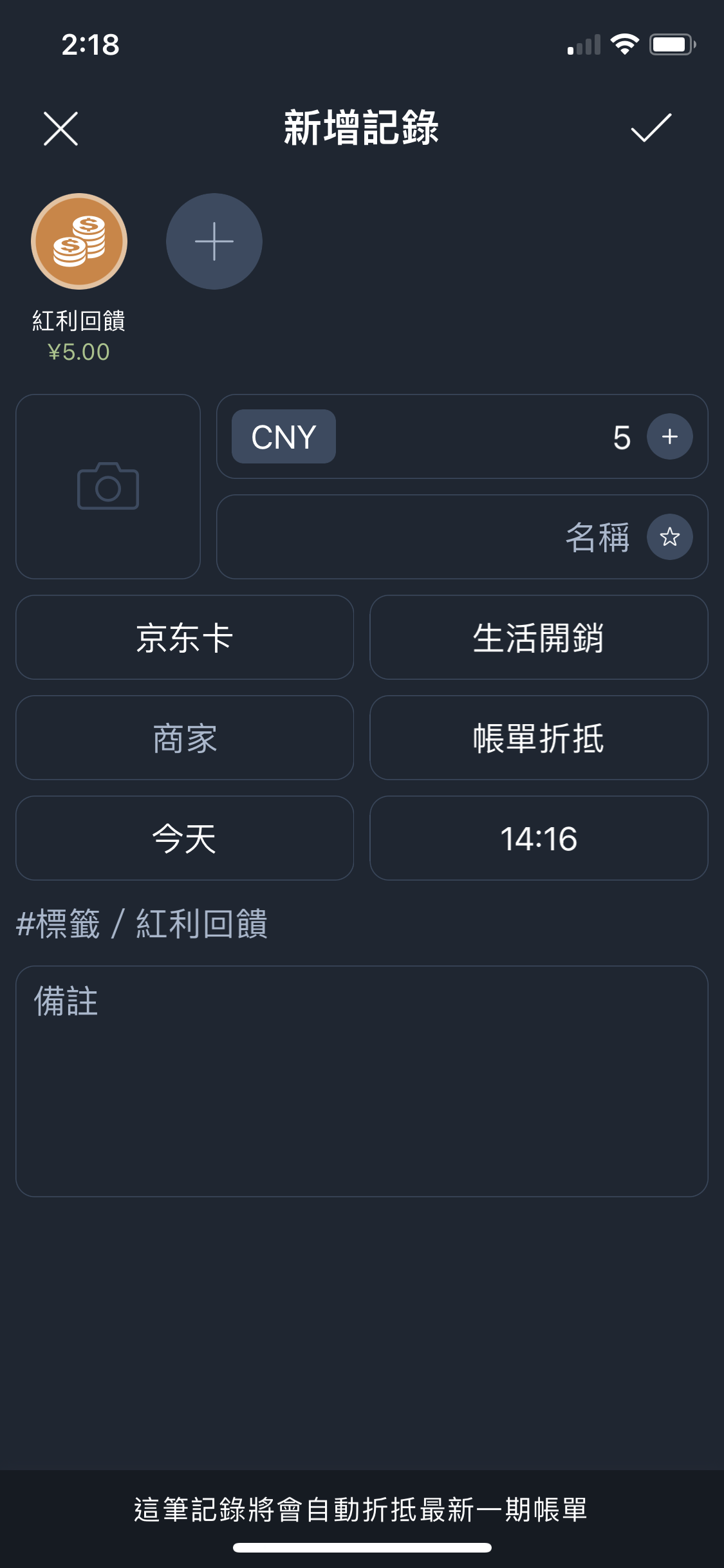Add a receipt photo via camera box
This screenshot has height=1568, width=724.
108,487
